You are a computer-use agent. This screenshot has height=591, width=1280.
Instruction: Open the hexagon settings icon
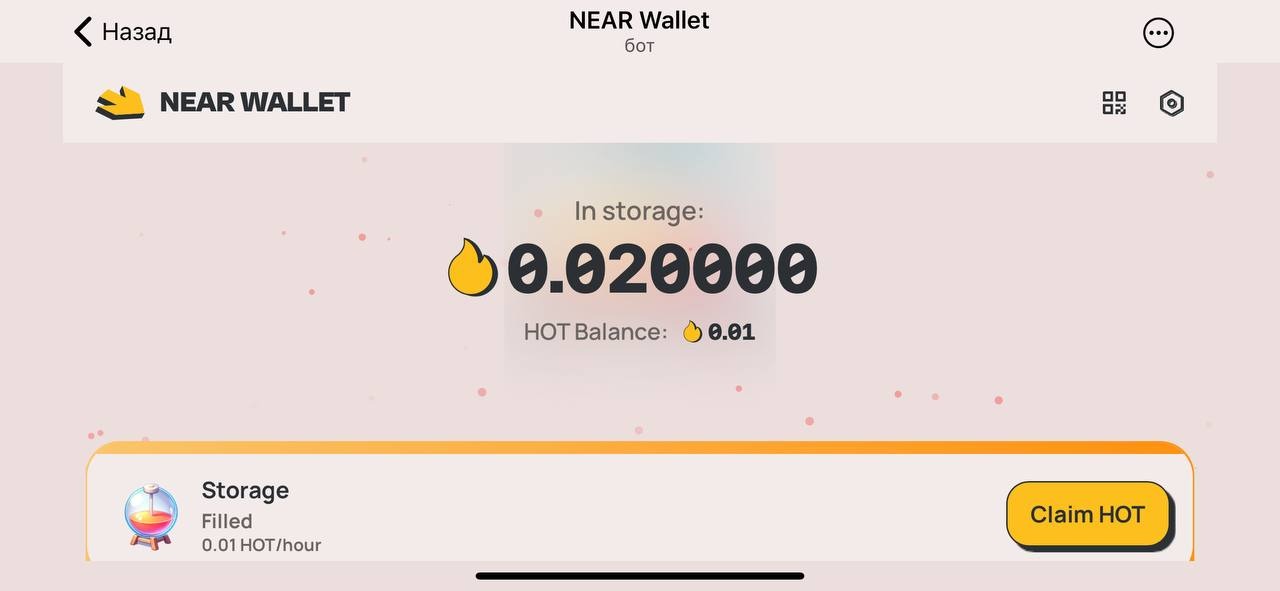click(1172, 103)
